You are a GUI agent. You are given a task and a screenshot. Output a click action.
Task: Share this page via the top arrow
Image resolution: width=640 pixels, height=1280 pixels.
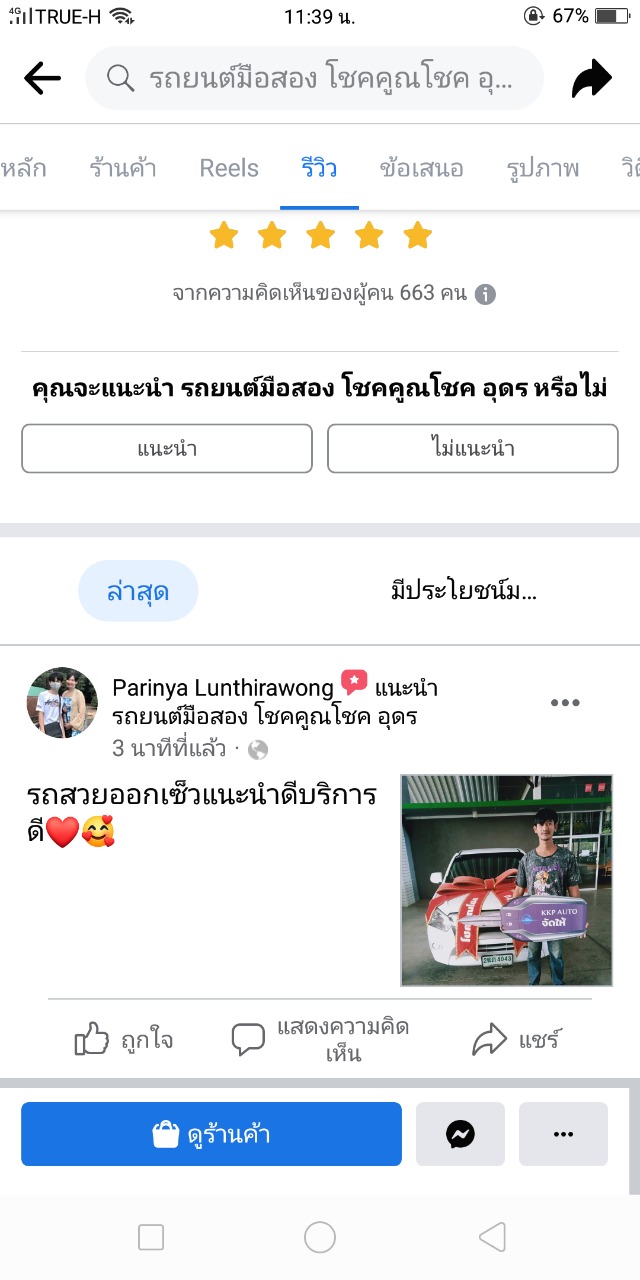click(x=591, y=79)
